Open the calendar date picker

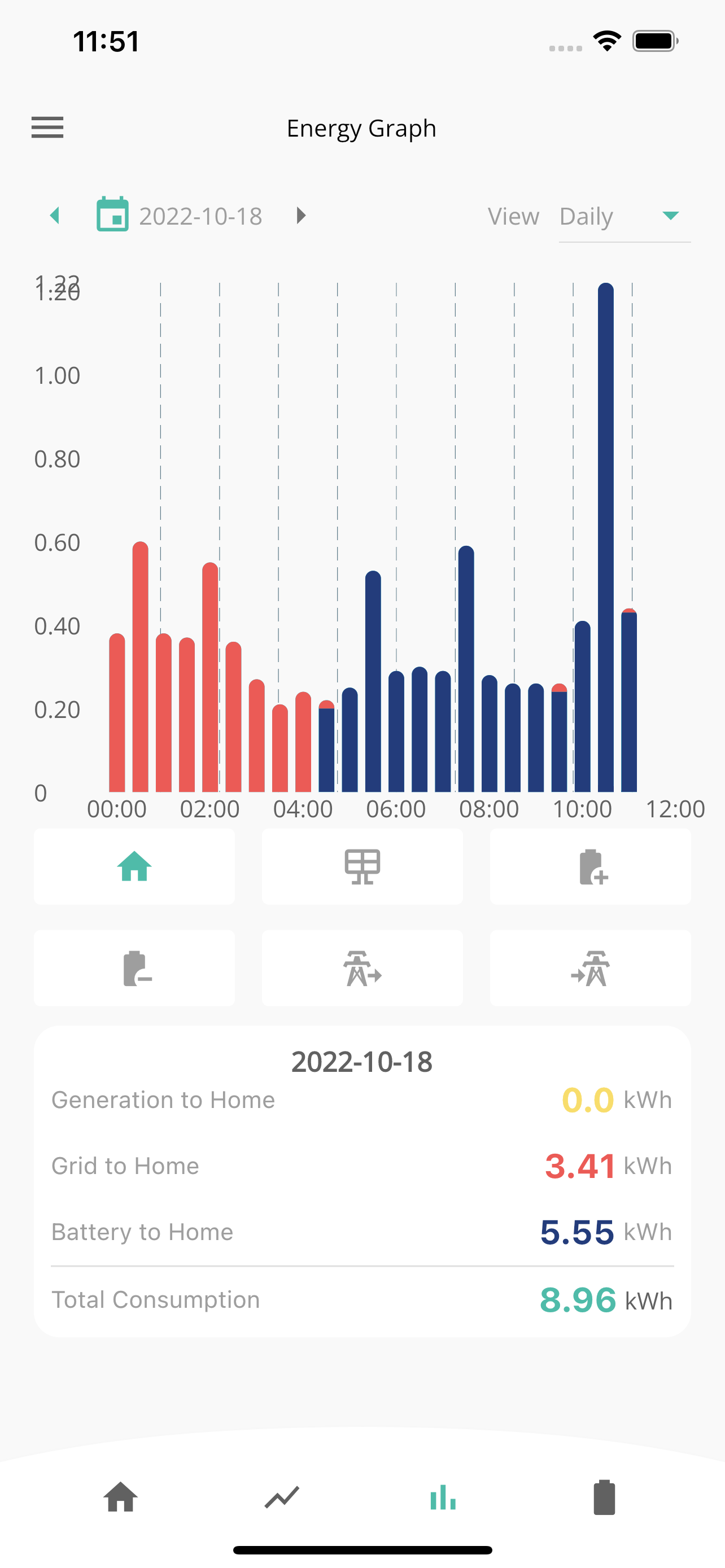tap(112, 214)
